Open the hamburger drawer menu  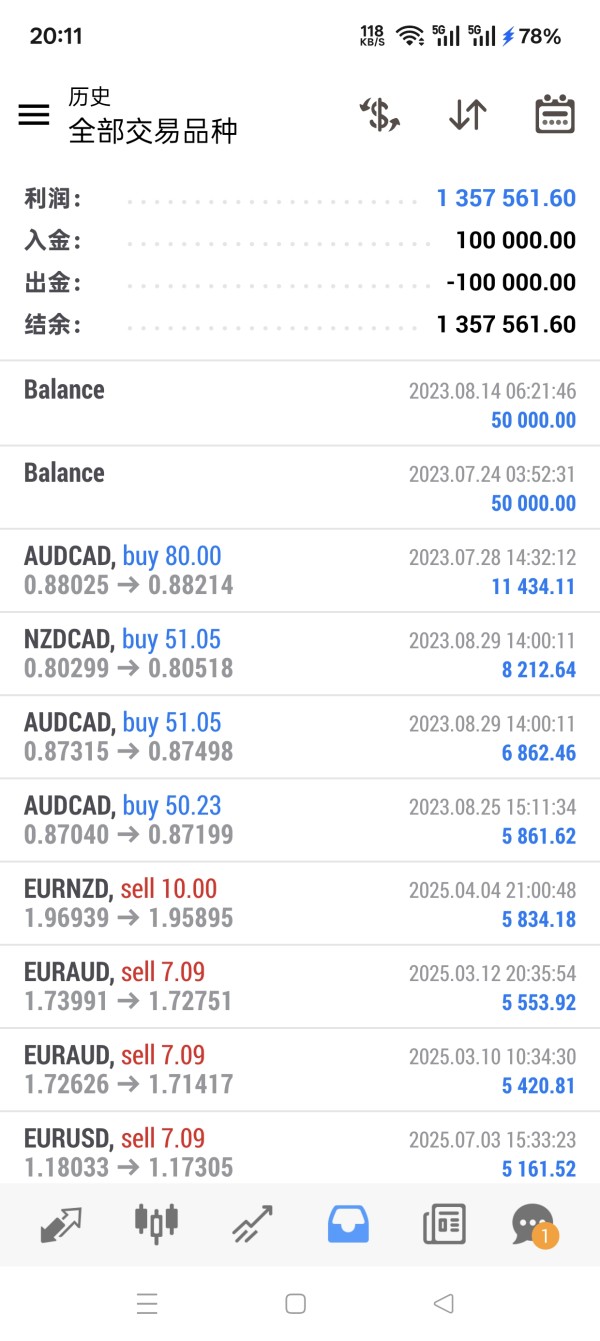pyautogui.click(x=34, y=115)
